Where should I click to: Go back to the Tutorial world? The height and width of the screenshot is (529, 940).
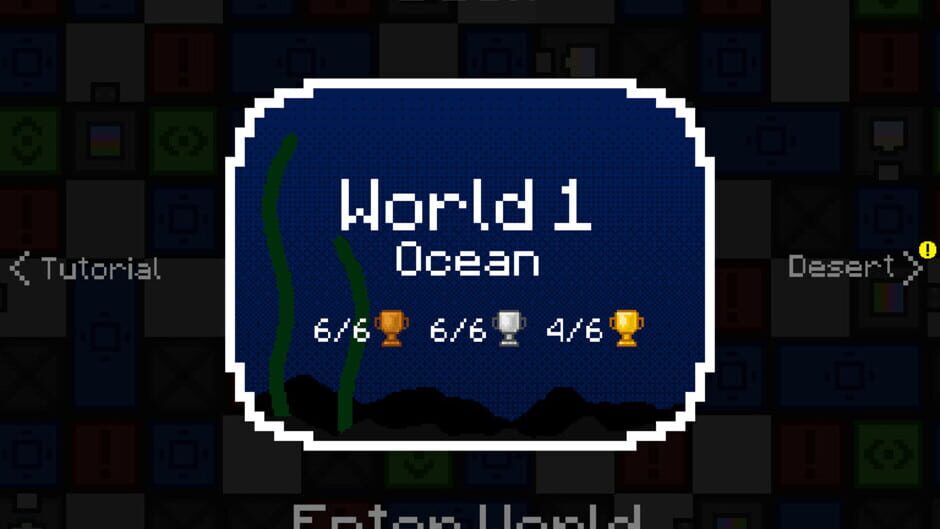[x=85, y=269]
